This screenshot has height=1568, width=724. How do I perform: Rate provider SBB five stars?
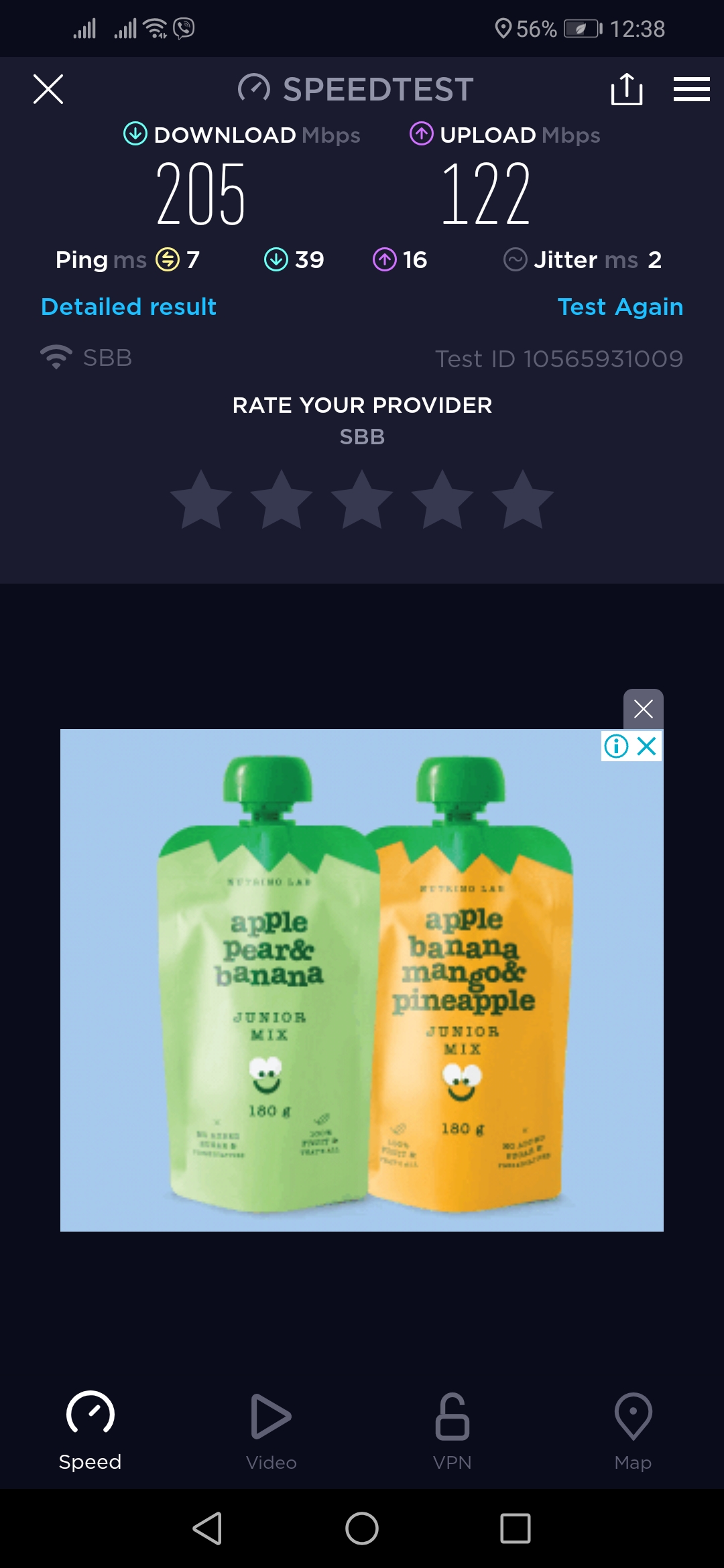coord(523,500)
